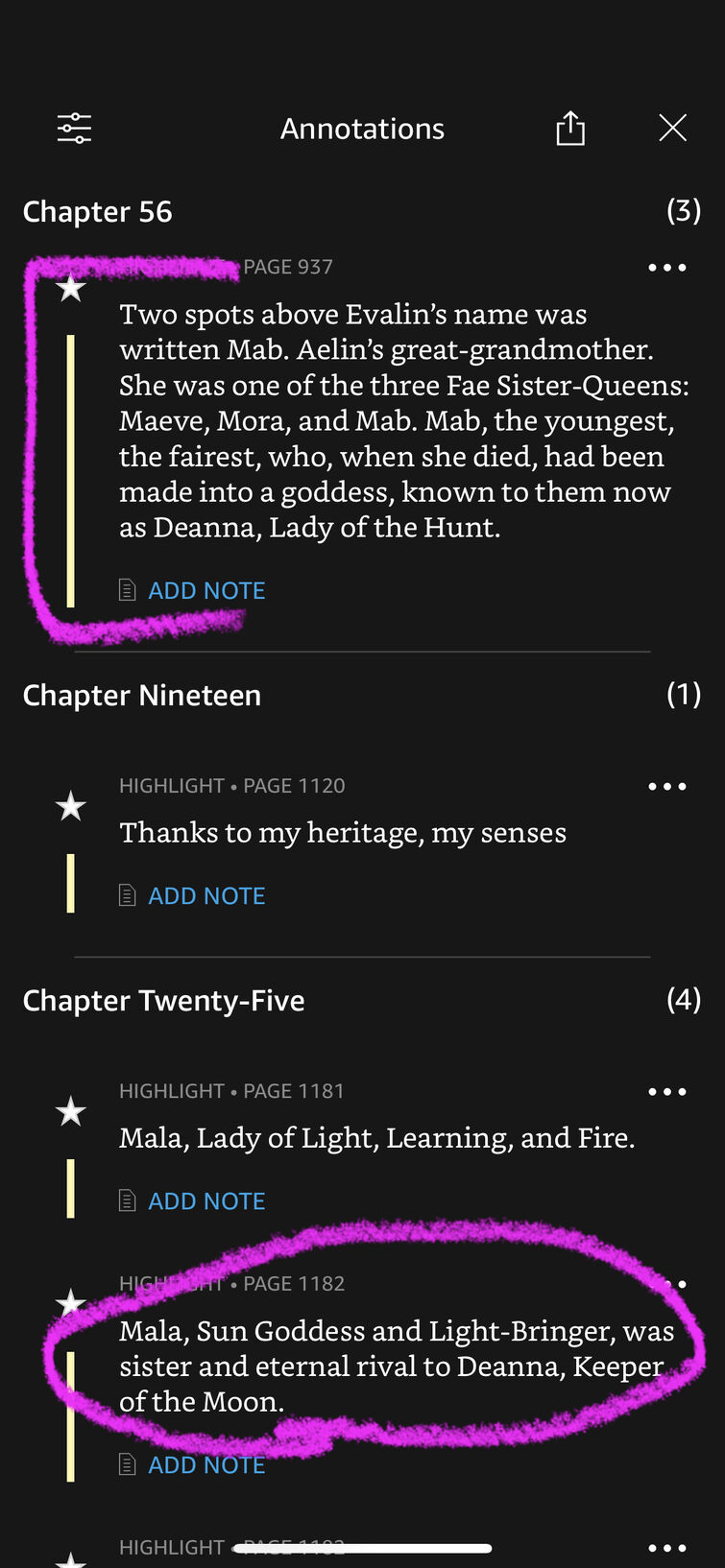Add a note to the page 1181 highlight

click(205, 1200)
